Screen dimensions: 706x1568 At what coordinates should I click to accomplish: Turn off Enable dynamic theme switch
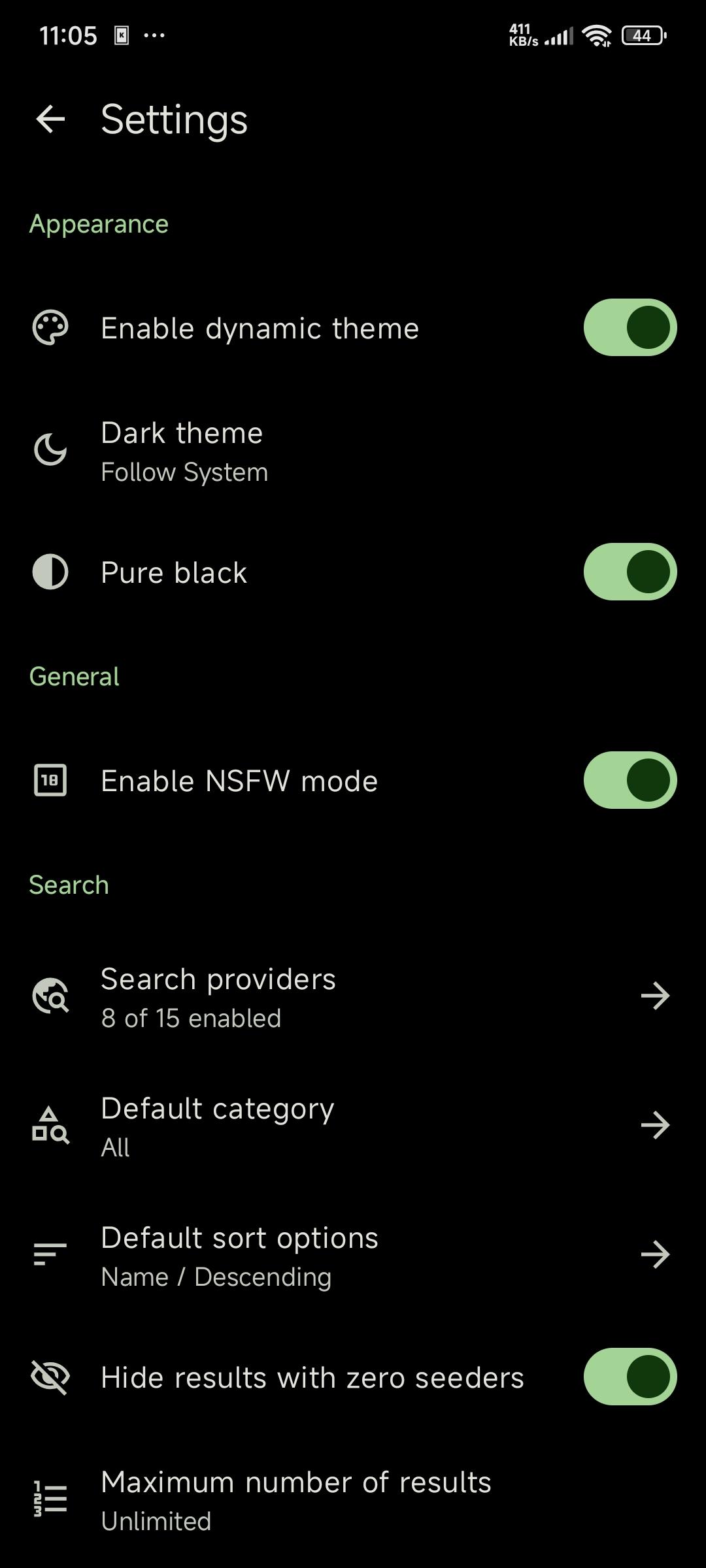pos(630,327)
